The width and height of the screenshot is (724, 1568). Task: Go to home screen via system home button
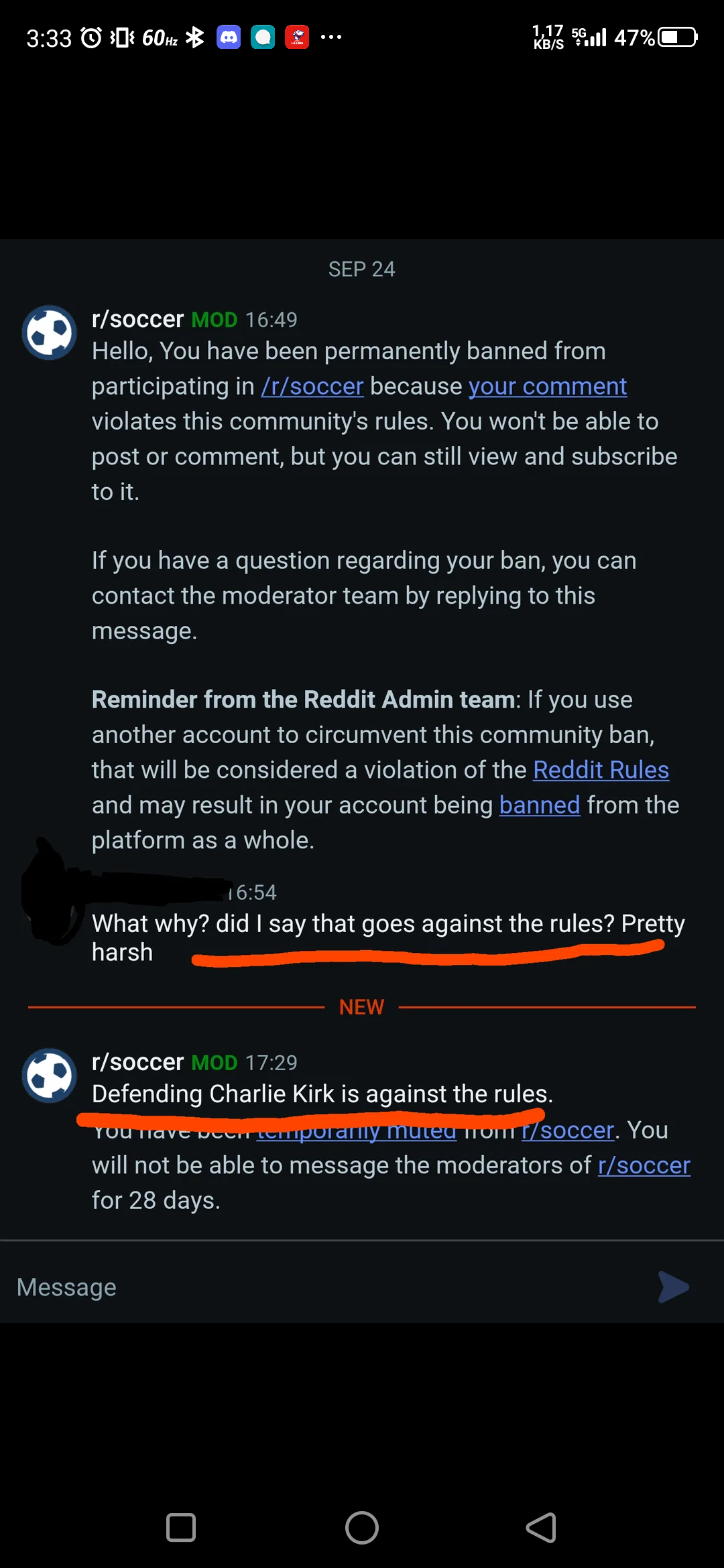pyautogui.click(x=362, y=1528)
